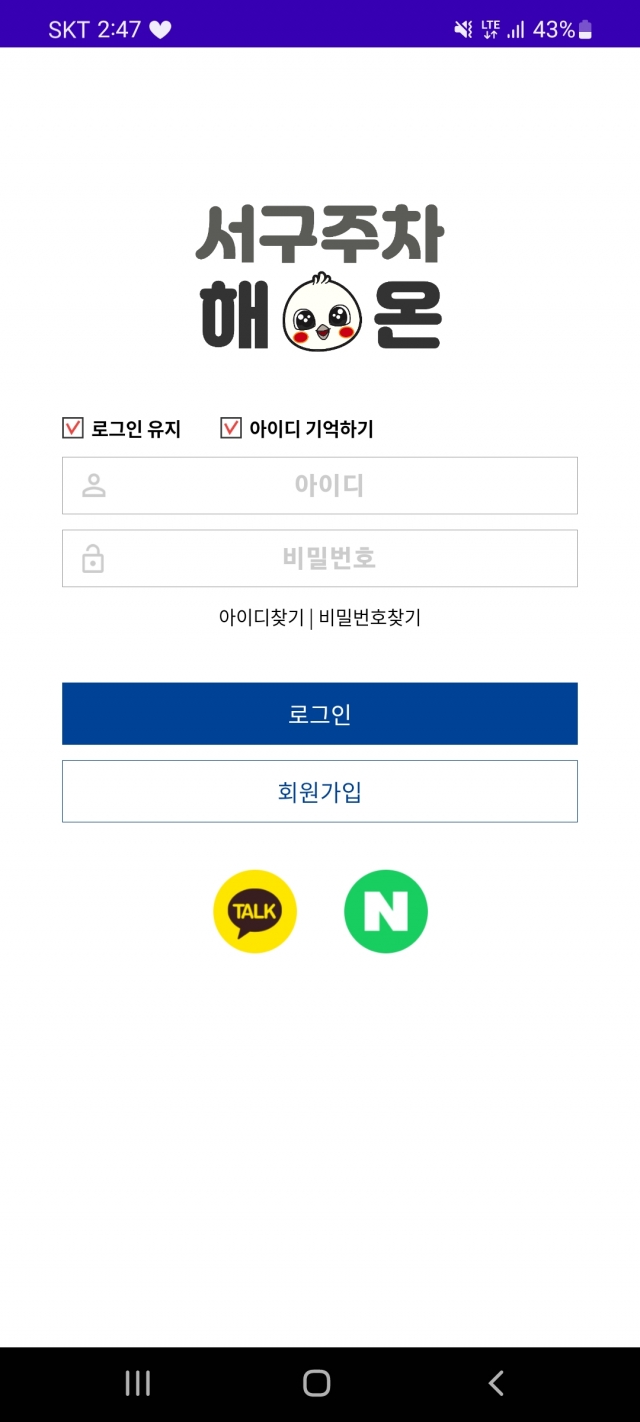Go back using the system back button
This screenshot has height=1422, width=640.
(496, 1383)
